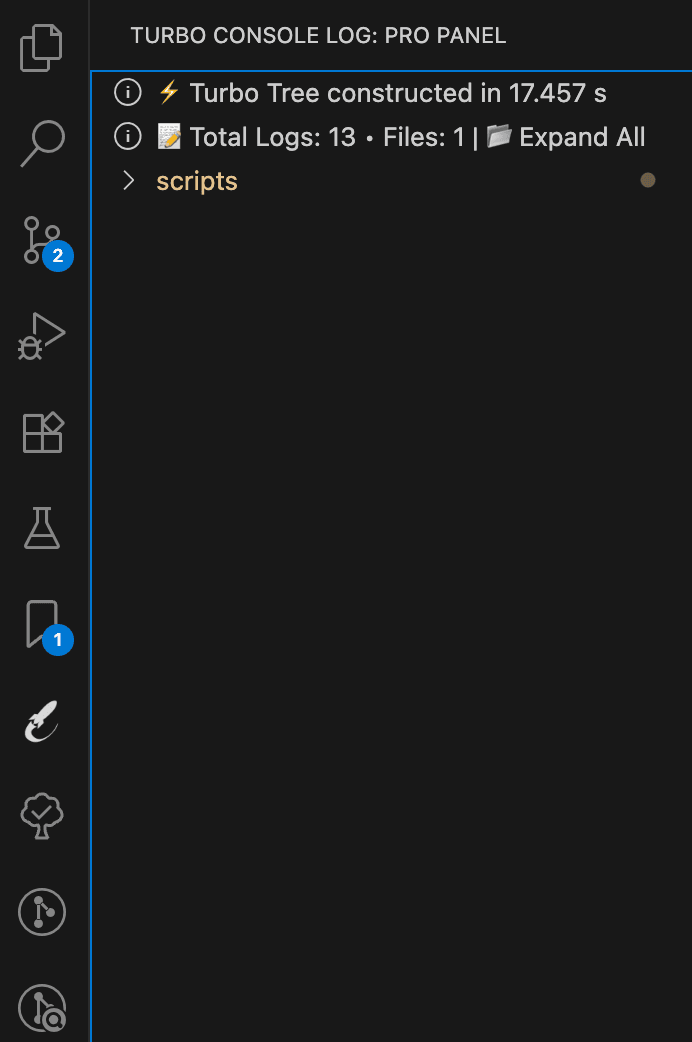Open Source Control with 2 pending changes
Image resolution: width=692 pixels, height=1042 pixels.
[x=42, y=240]
